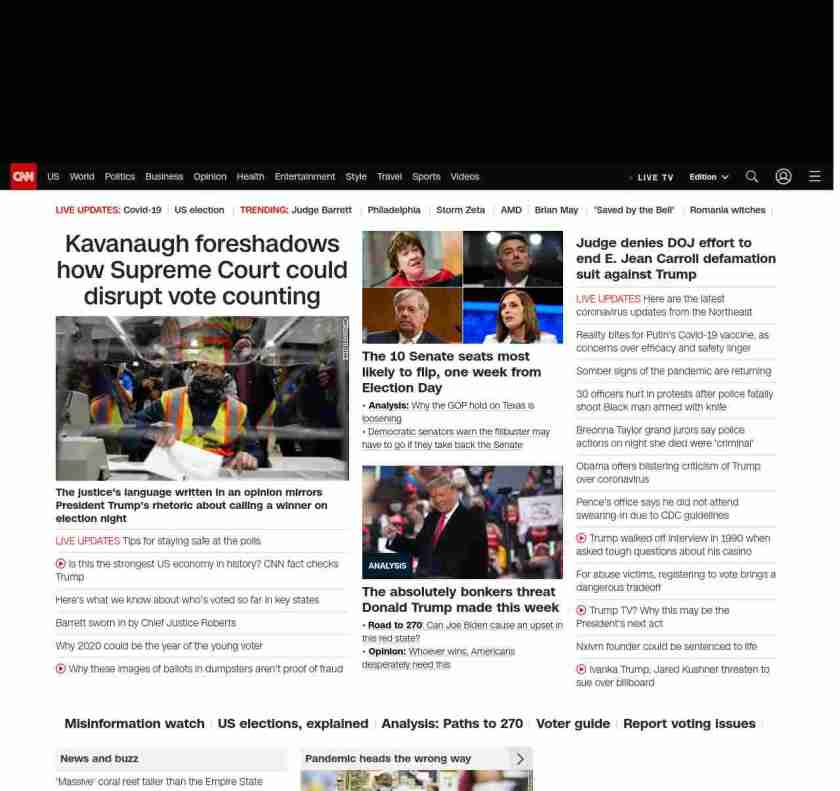Switch to the Sports section
The width and height of the screenshot is (840, 791).
pos(426,177)
